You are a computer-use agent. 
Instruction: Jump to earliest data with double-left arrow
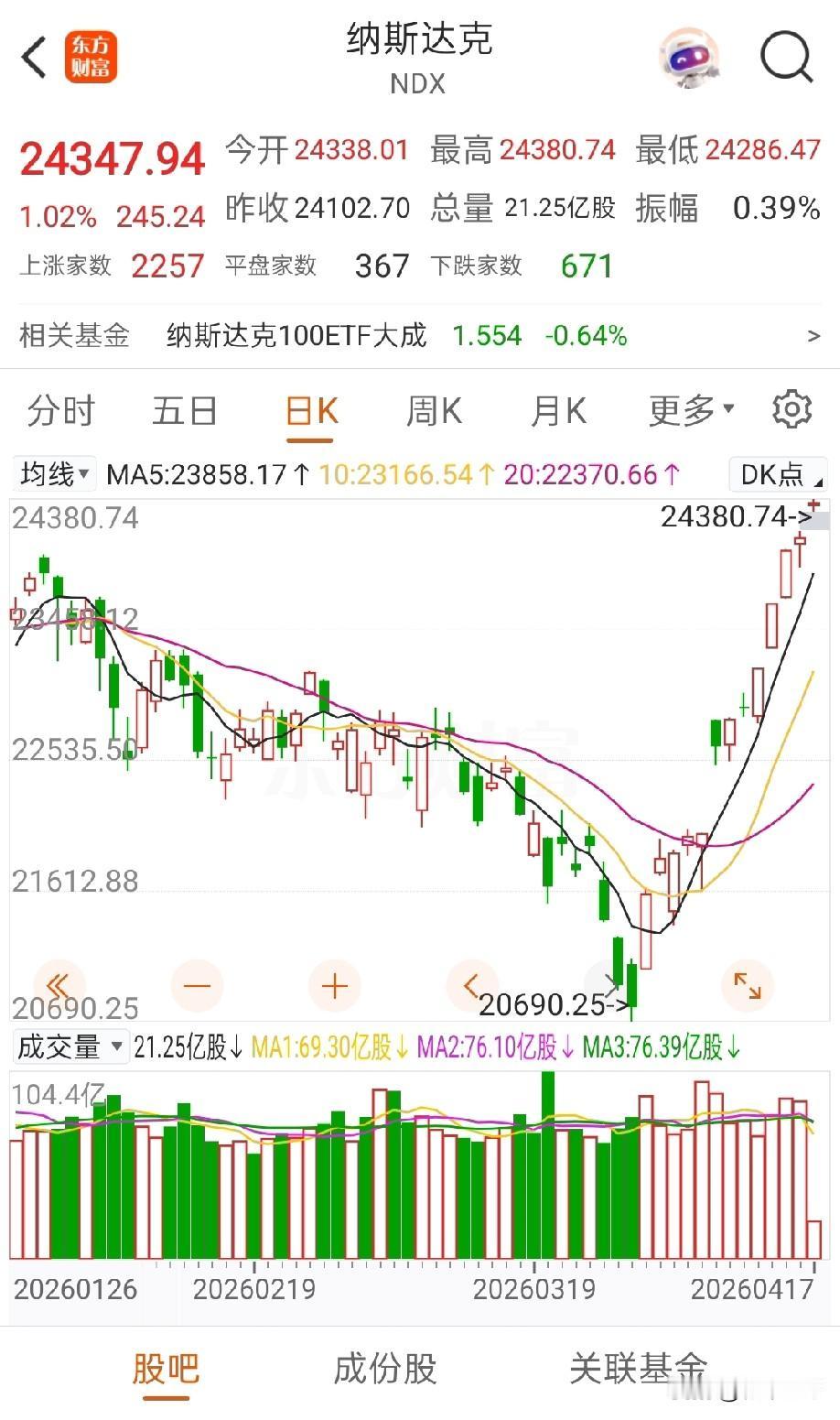58,986
